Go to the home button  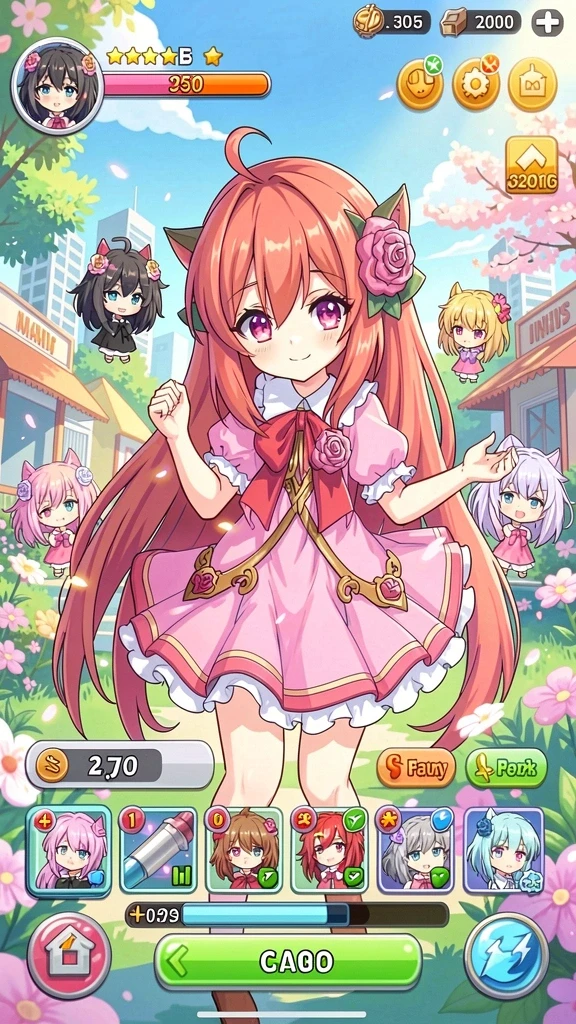(69, 955)
